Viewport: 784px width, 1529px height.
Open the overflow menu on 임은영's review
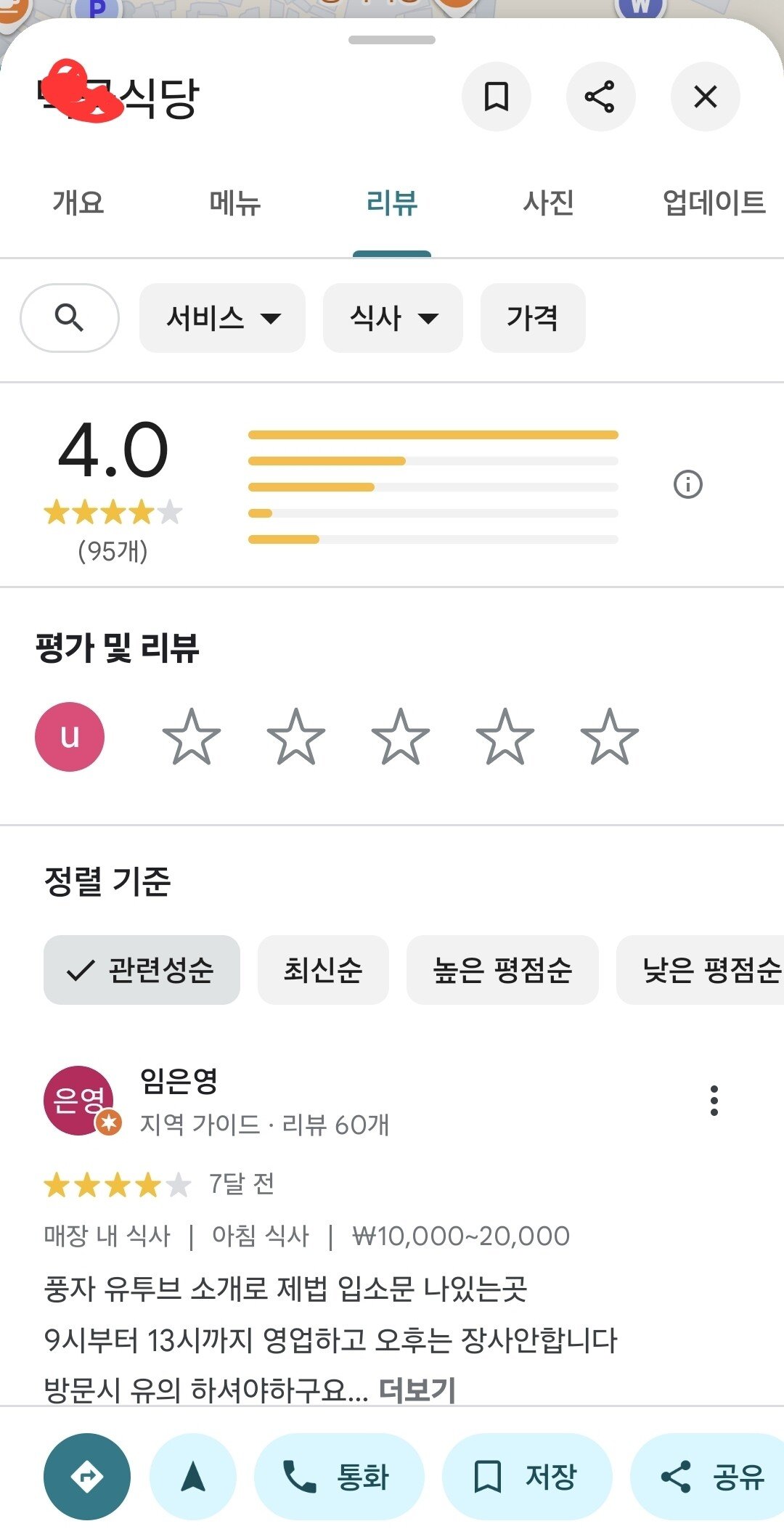(x=714, y=1101)
